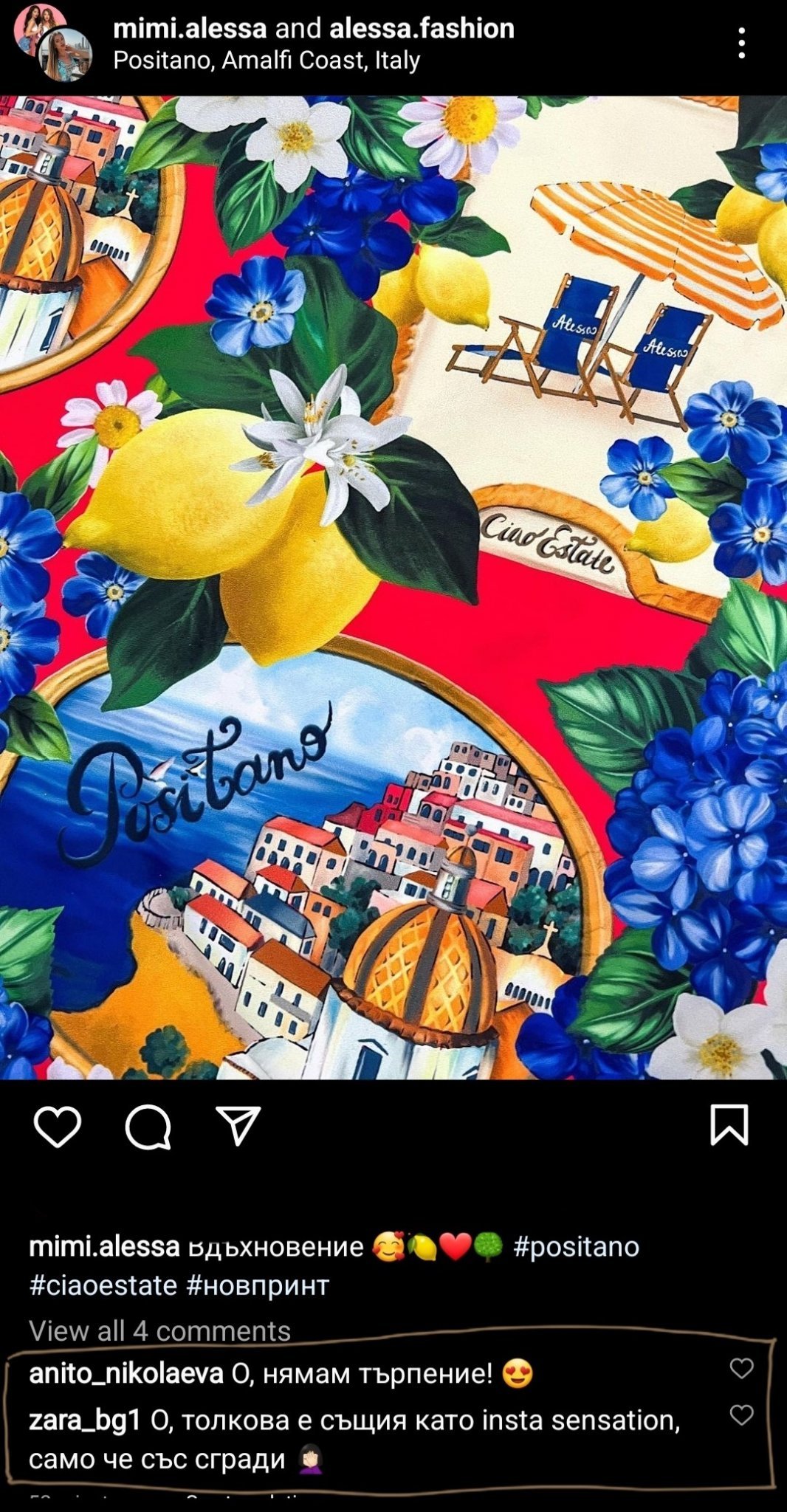The image size is (787, 1512).
Task: Open the post overflow menu
Action: (x=741, y=44)
